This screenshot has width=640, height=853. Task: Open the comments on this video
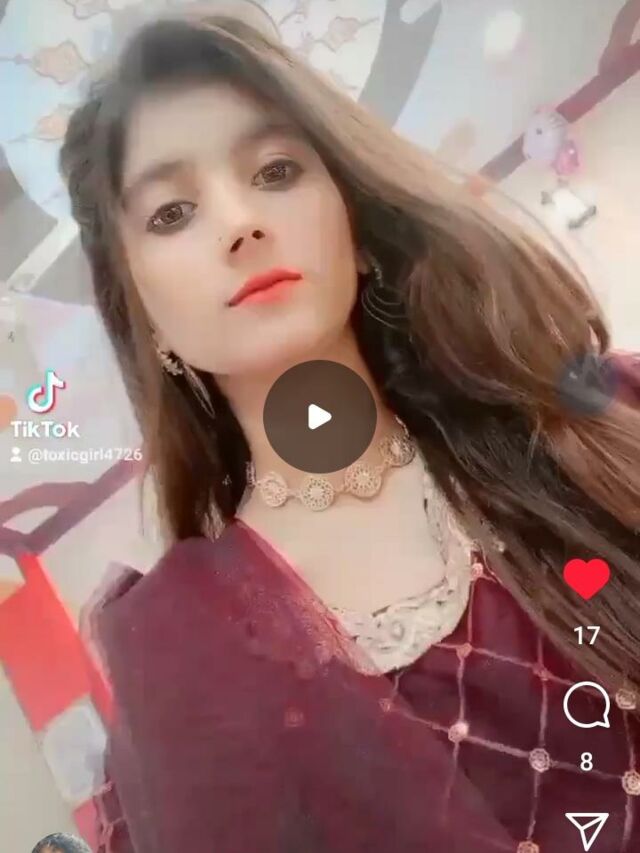point(586,706)
